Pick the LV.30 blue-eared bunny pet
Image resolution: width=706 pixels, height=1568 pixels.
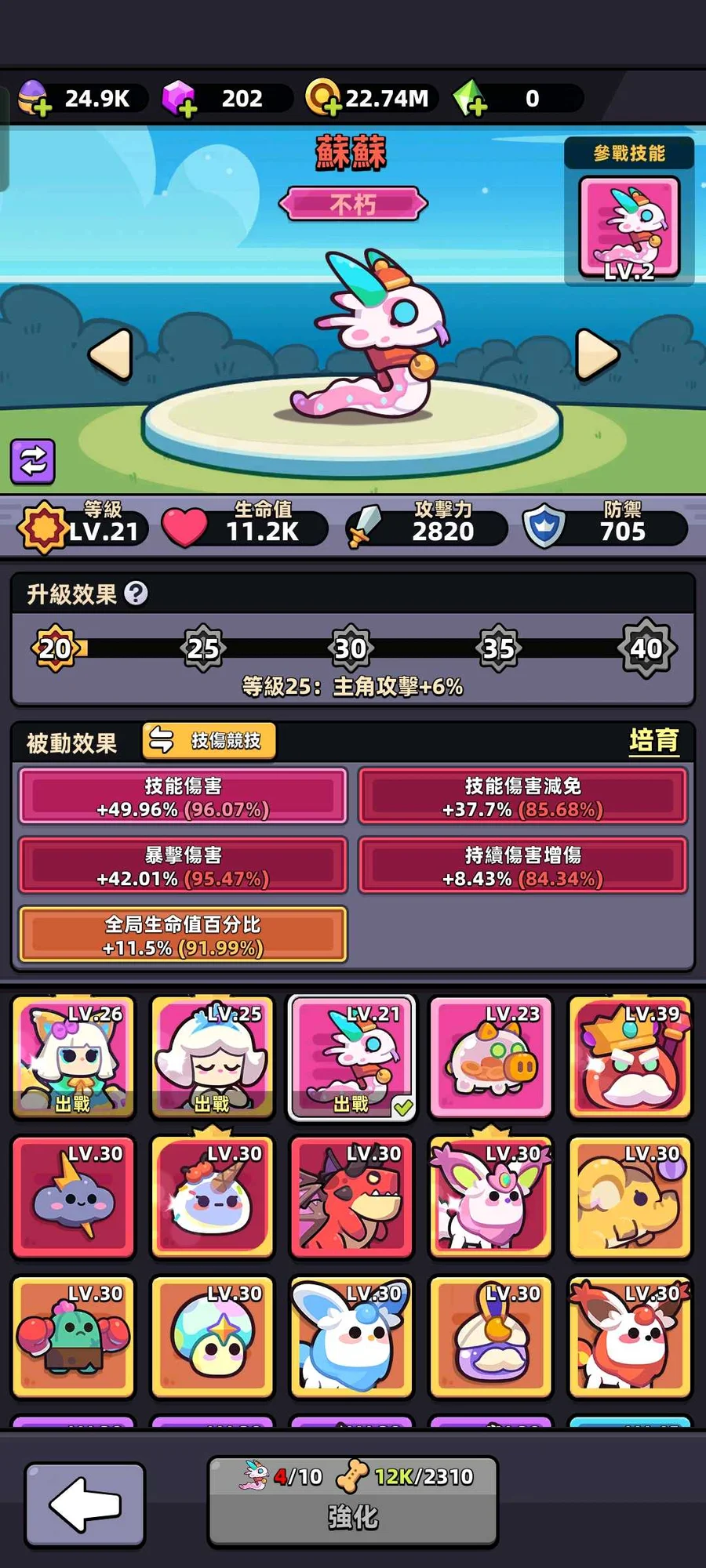click(351, 1336)
